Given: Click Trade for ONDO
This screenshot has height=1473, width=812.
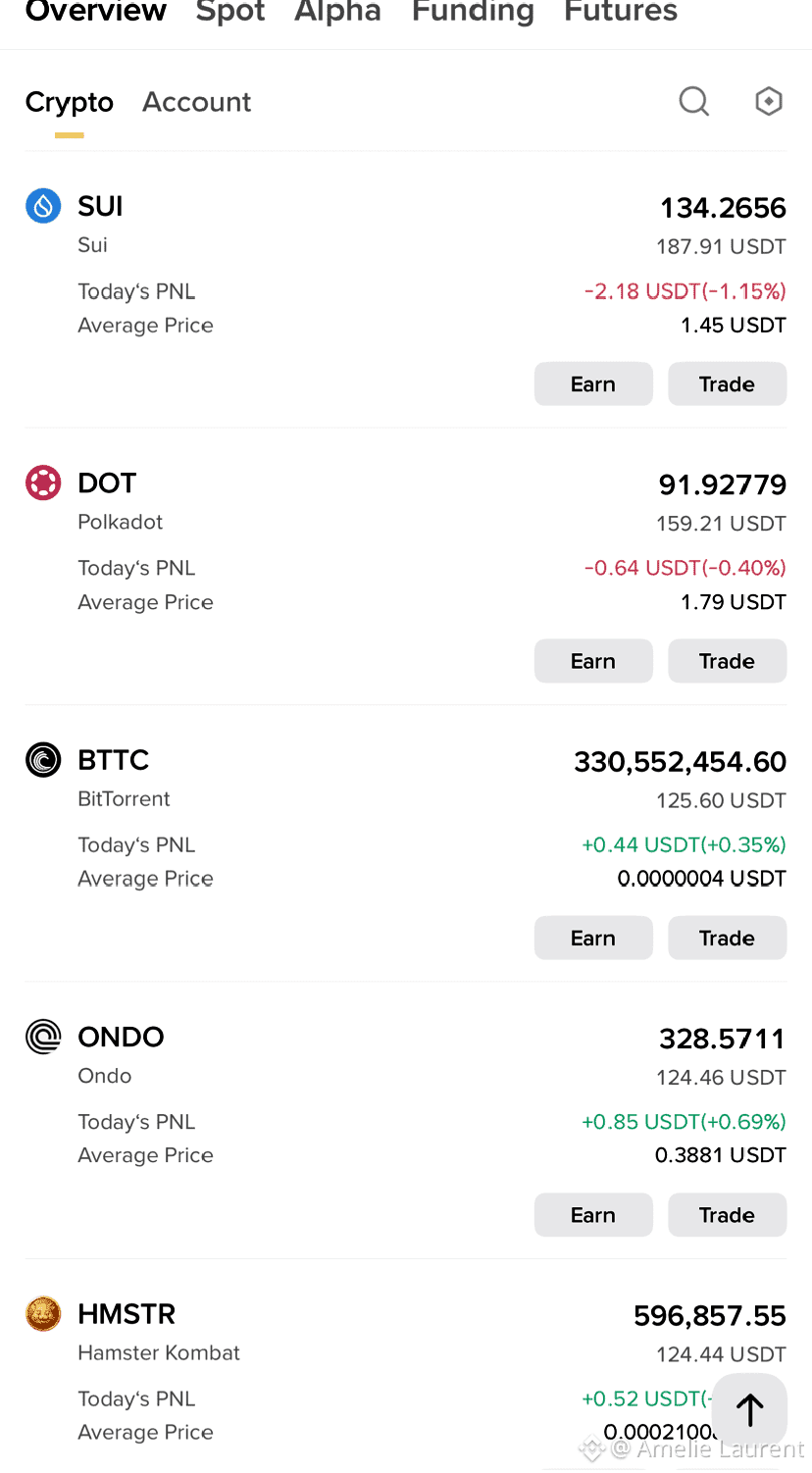Looking at the screenshot, I should point(727,1215).
